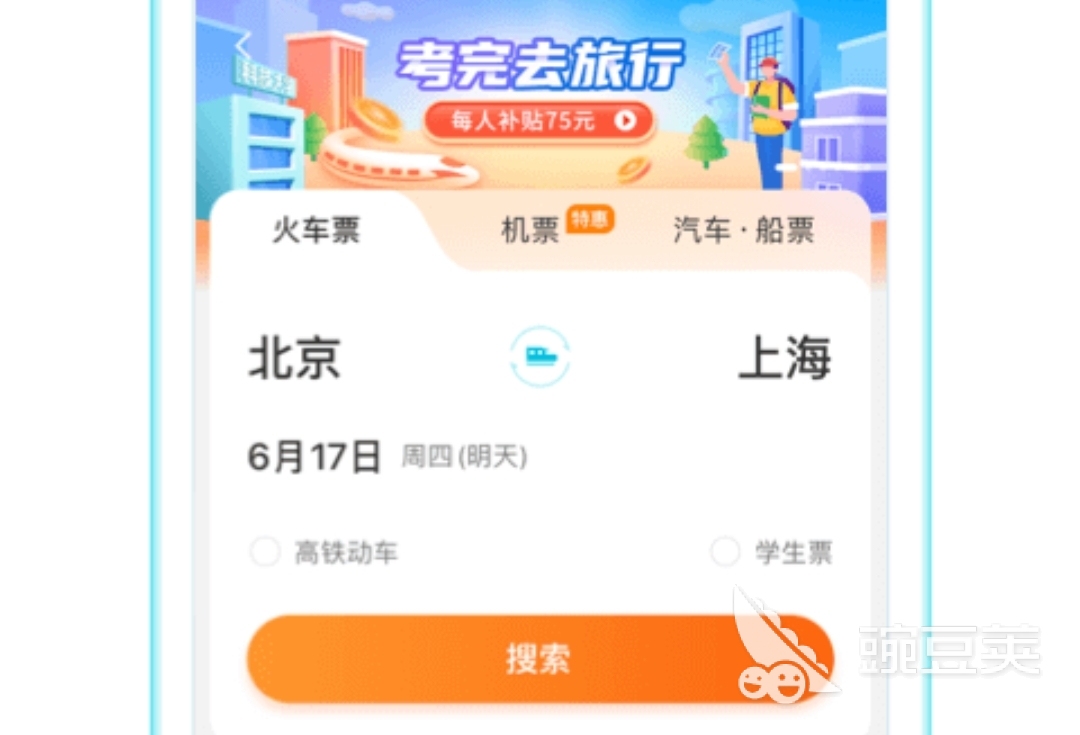
Task: Select the 火车票 tab
Action: click(316, 232)
